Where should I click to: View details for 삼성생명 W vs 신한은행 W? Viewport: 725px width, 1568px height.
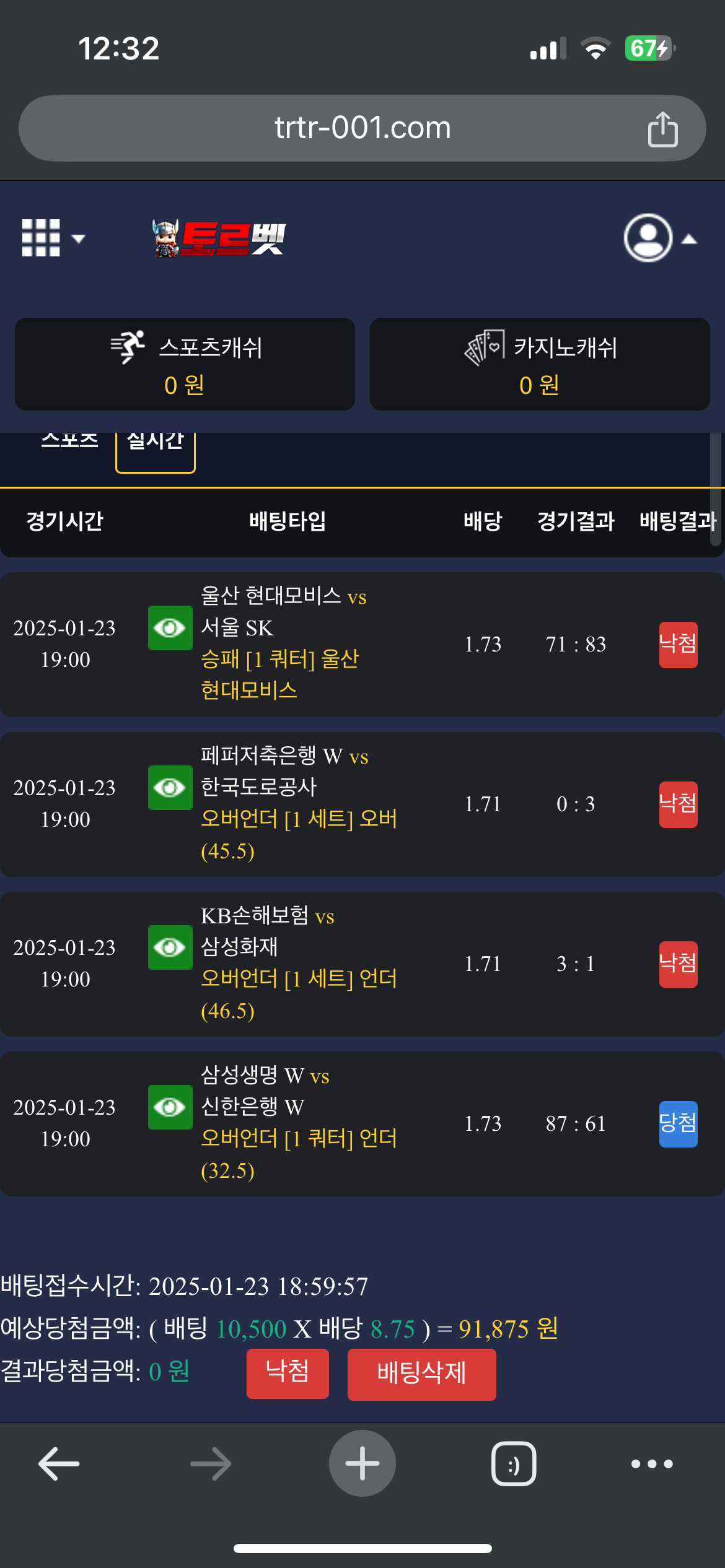click(x=170, y=1107)
